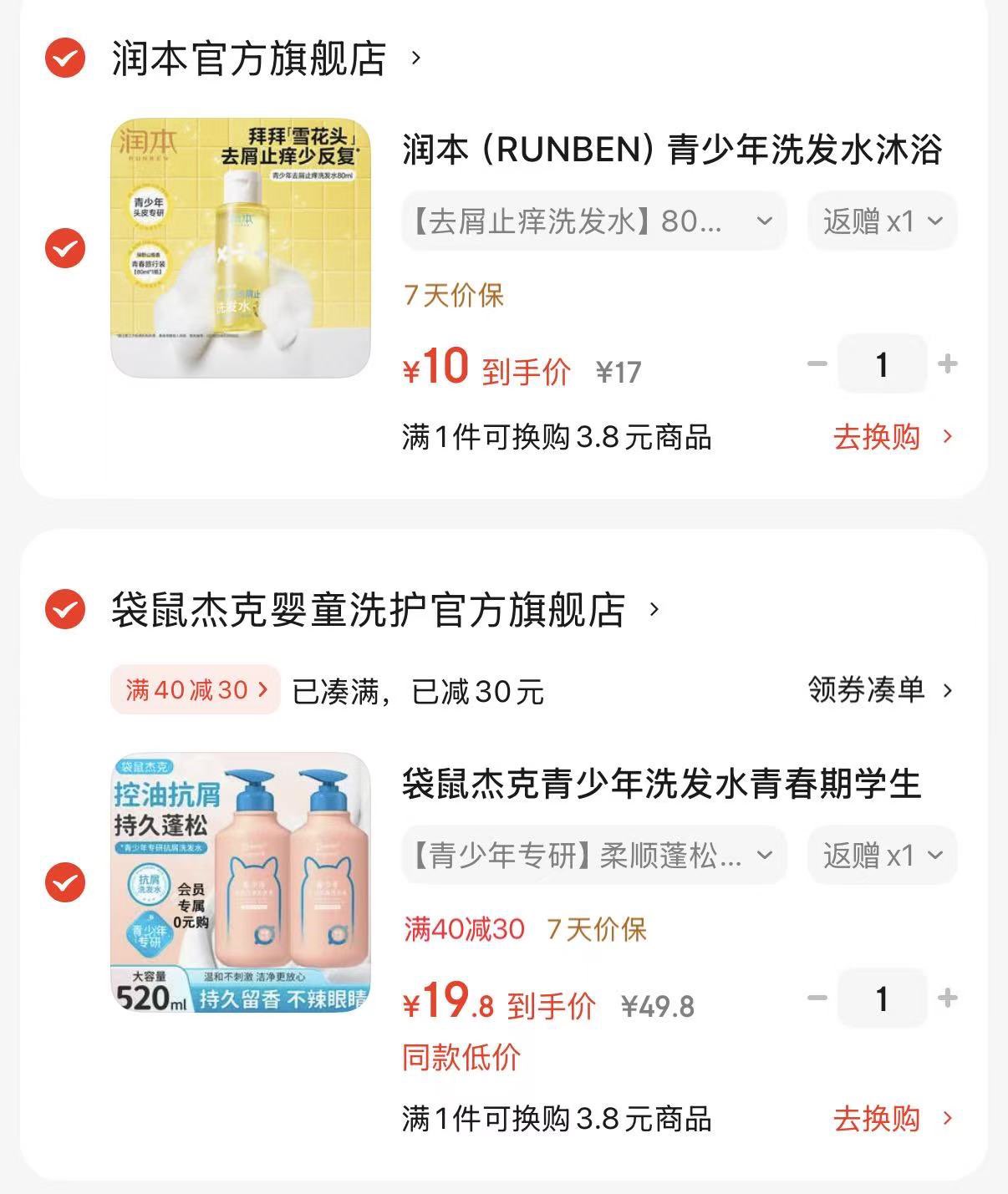Image resolution: width=1008 pixels, height=1194 pixels.
Task: View the 满40减30 promotion details
Action: [x=196, y=690]
